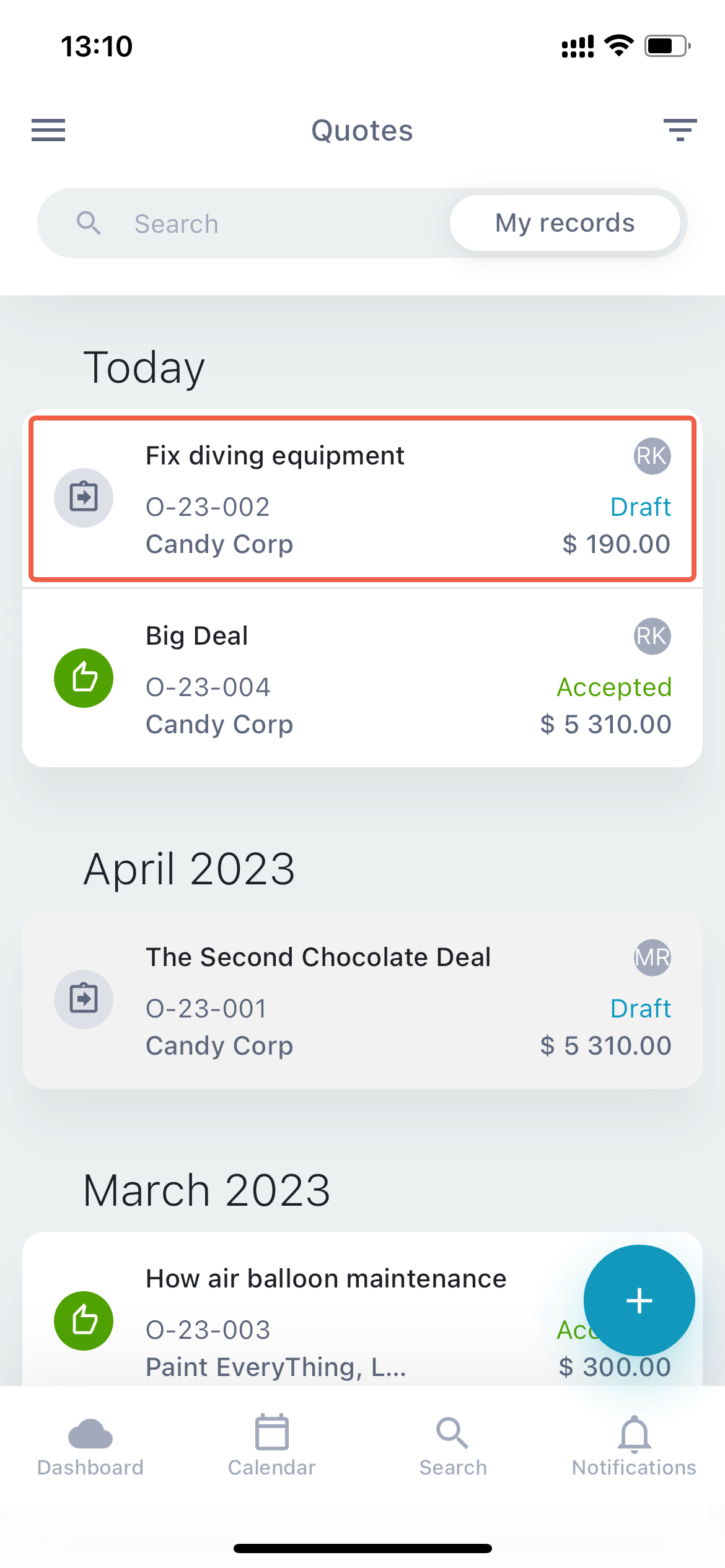Create a new quote with plus button
Screen dimensions: 725x1568
tap(639, 1300)
